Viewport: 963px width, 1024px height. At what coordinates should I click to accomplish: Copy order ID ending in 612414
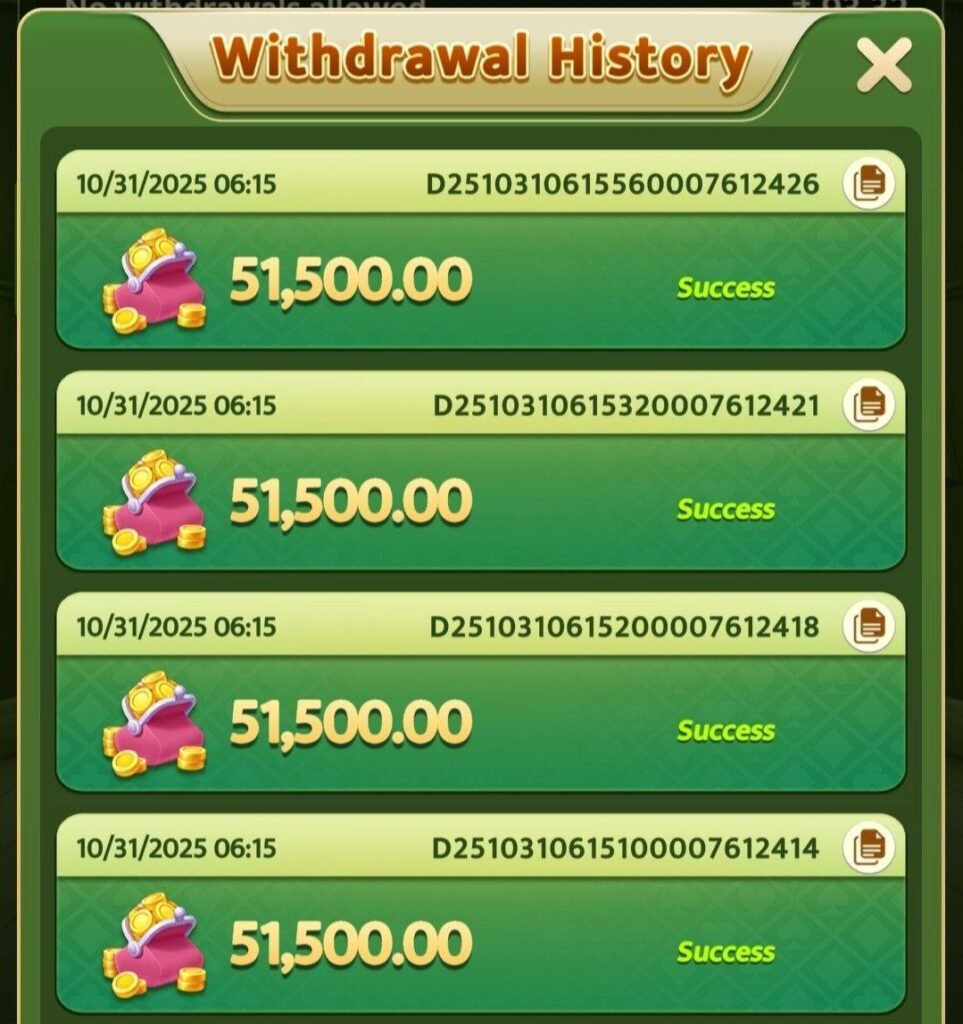click(868, 848)
